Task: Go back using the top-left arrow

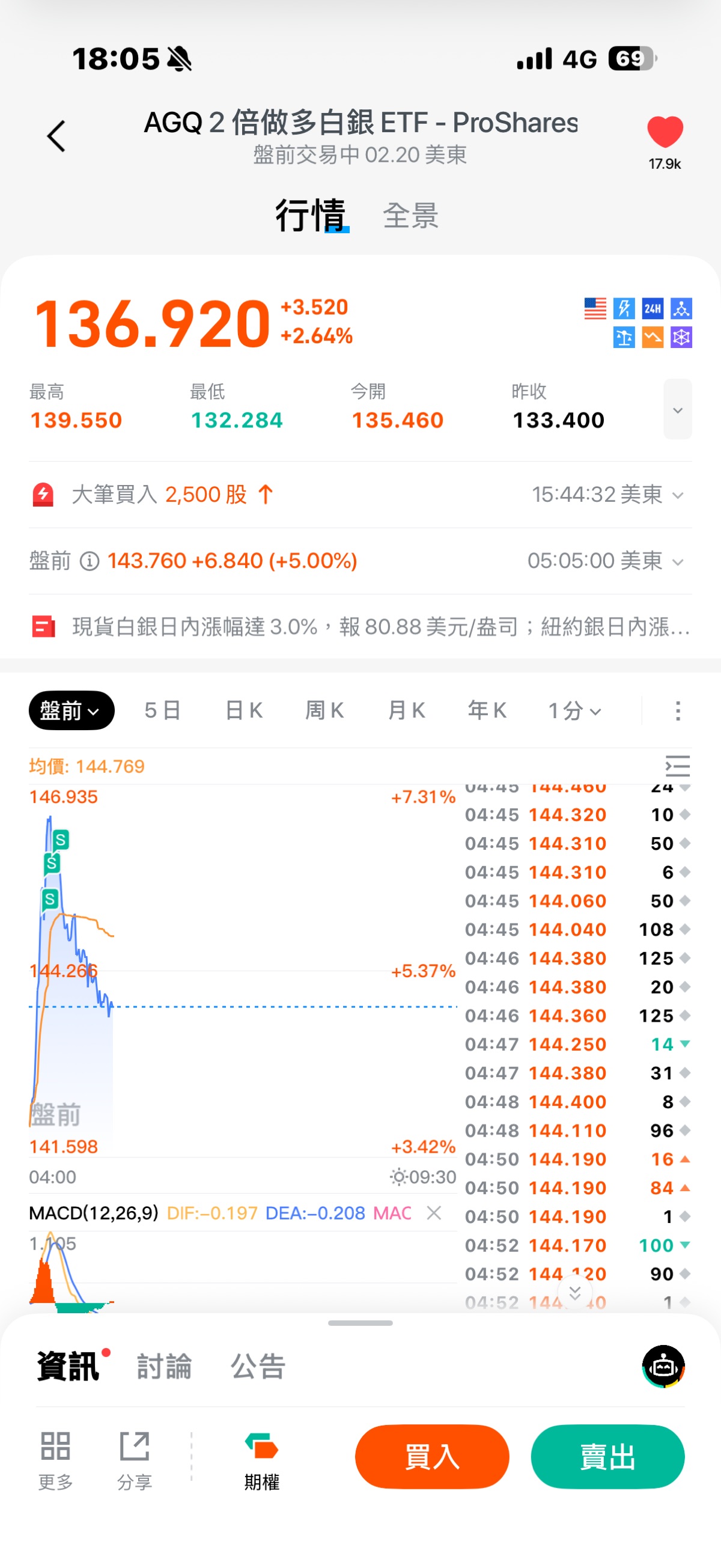Action: [56, 136]
